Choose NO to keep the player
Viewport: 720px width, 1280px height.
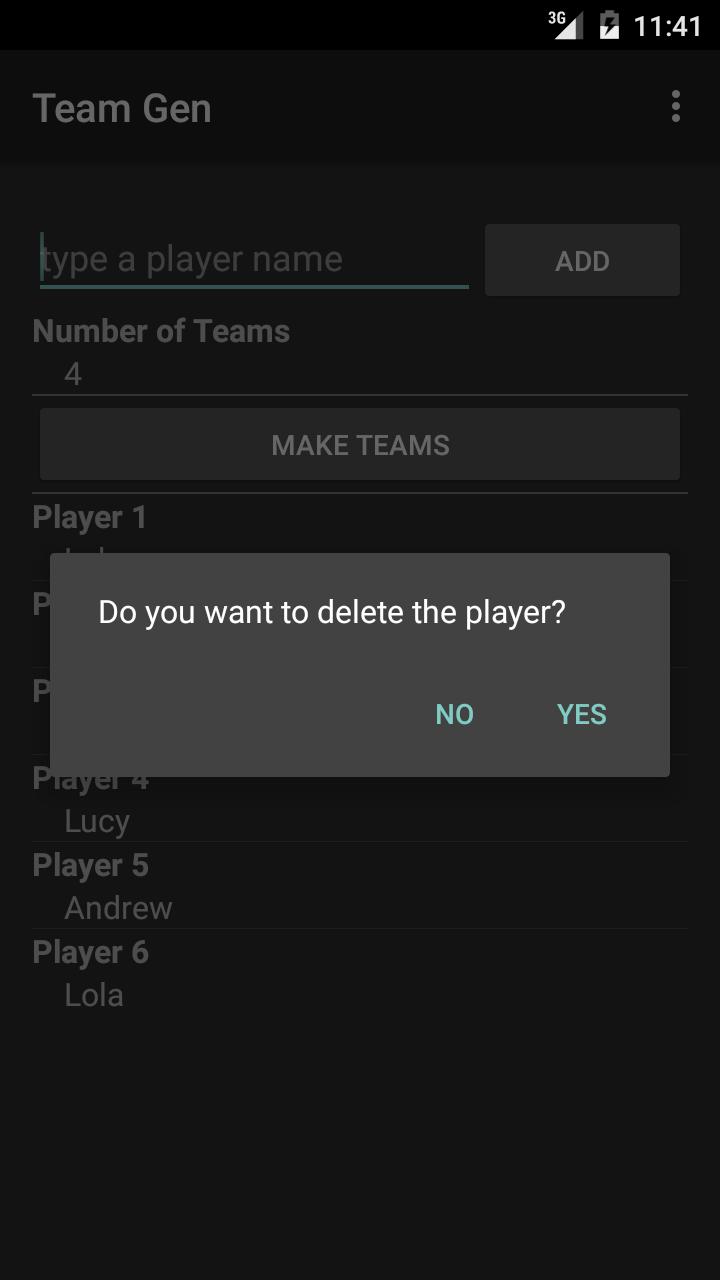[x=454, y=714]
